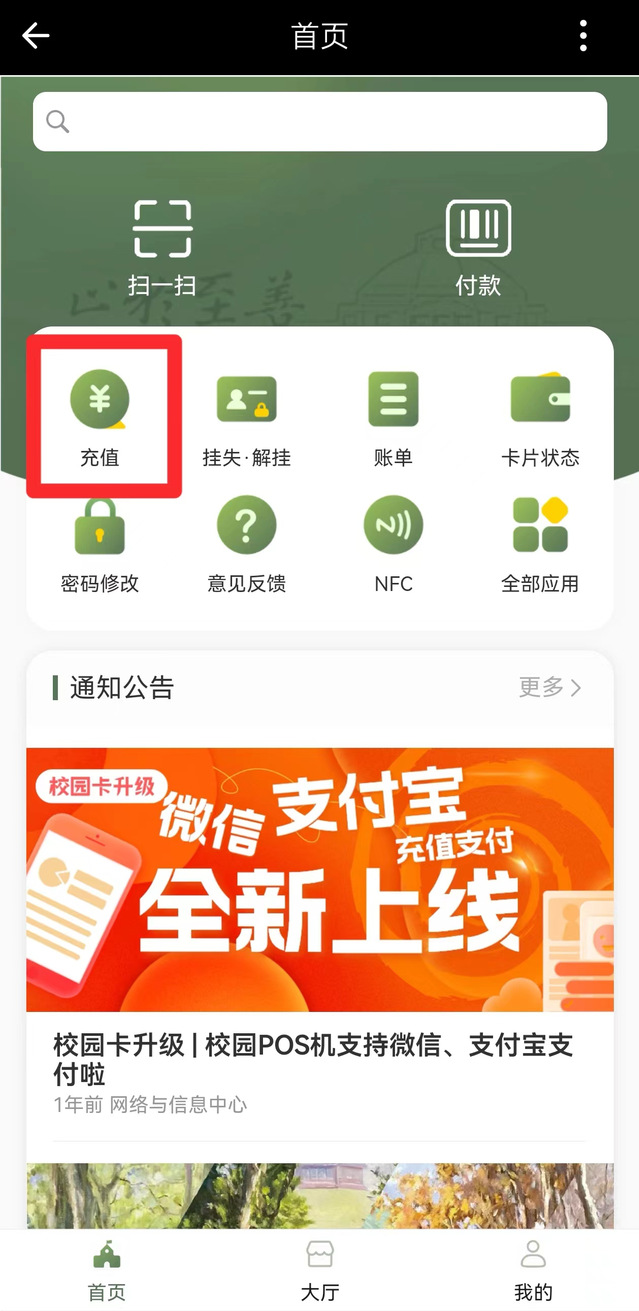Show 全部应用 all apps

pyautogui.click(x=540, y=543)
